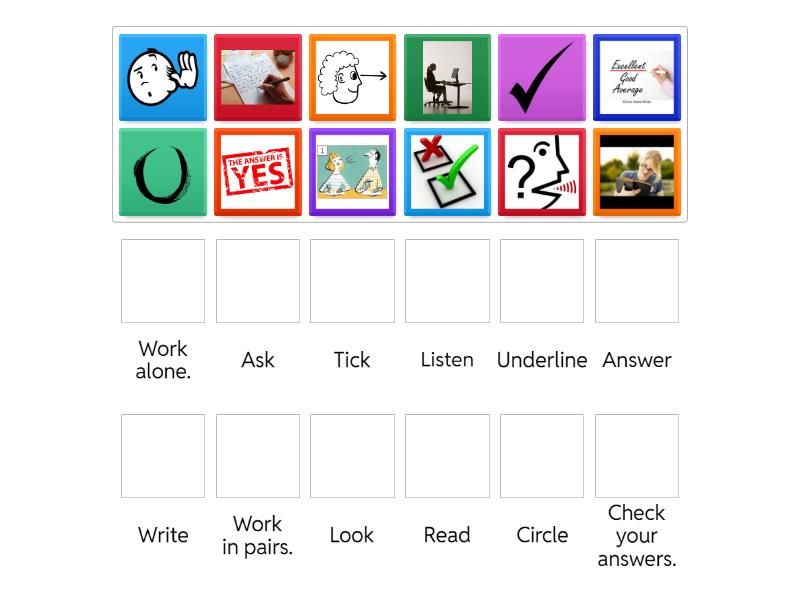The image size is (800, 600).
Task: Tap the empty box above Underline
Action: (542, 281)
